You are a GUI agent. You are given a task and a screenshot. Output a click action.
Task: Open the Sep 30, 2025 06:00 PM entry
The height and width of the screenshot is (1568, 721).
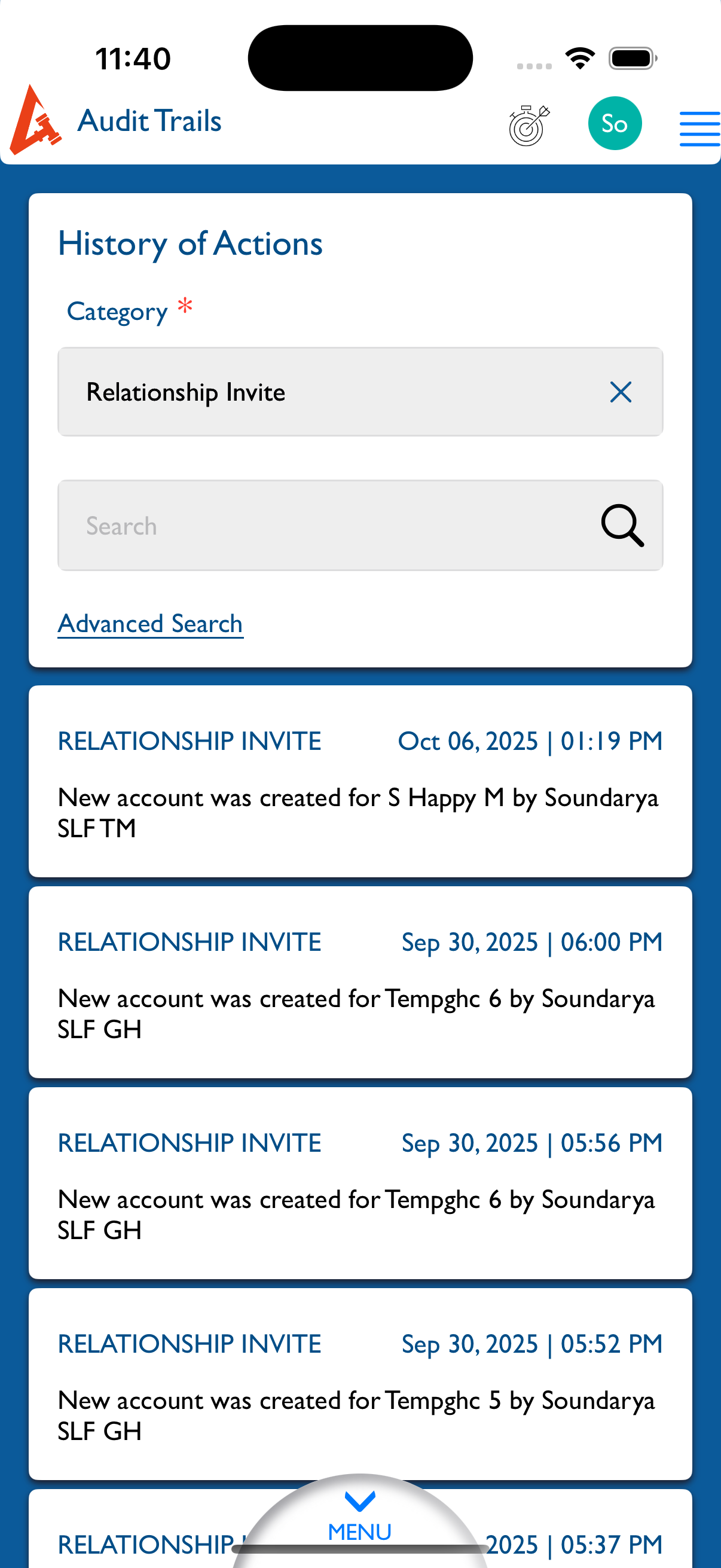pyautogui.click(x=360, y=983)
